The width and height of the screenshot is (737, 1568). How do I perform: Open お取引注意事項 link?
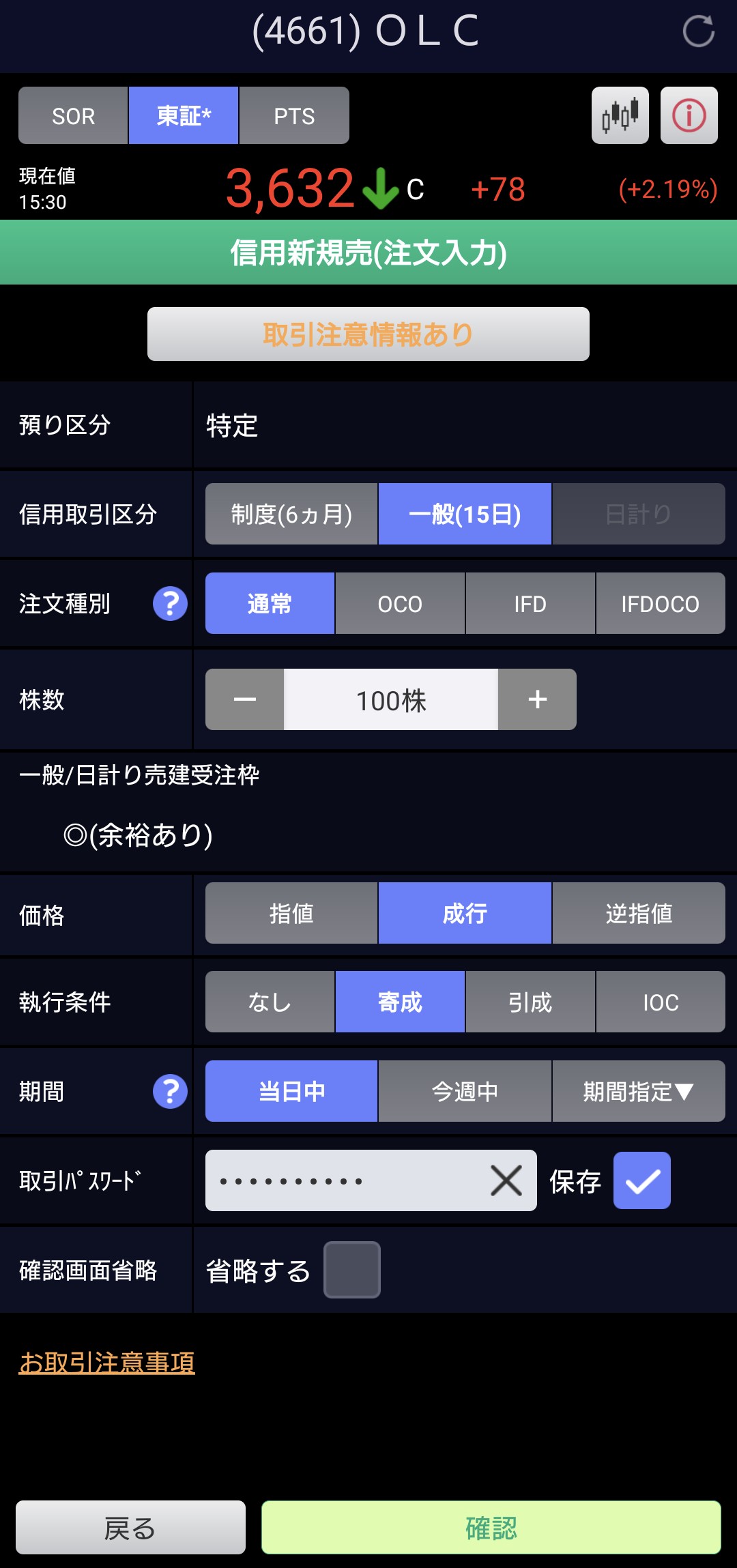107,1363
